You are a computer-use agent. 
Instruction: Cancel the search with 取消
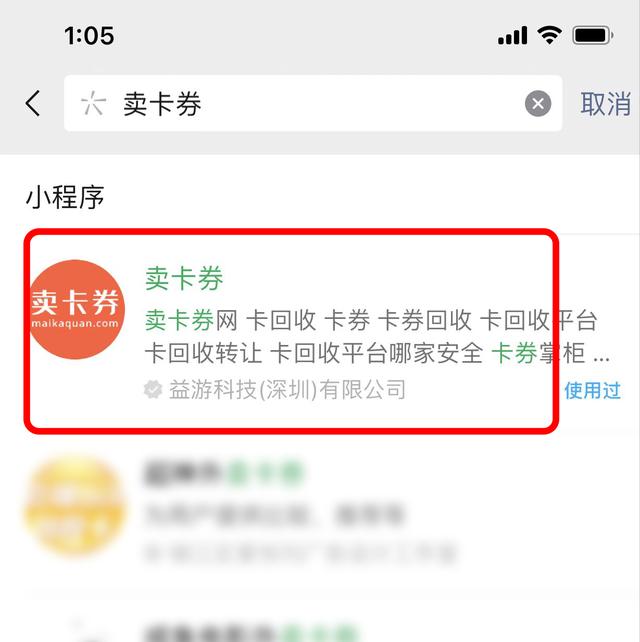(x=605, y=103)
